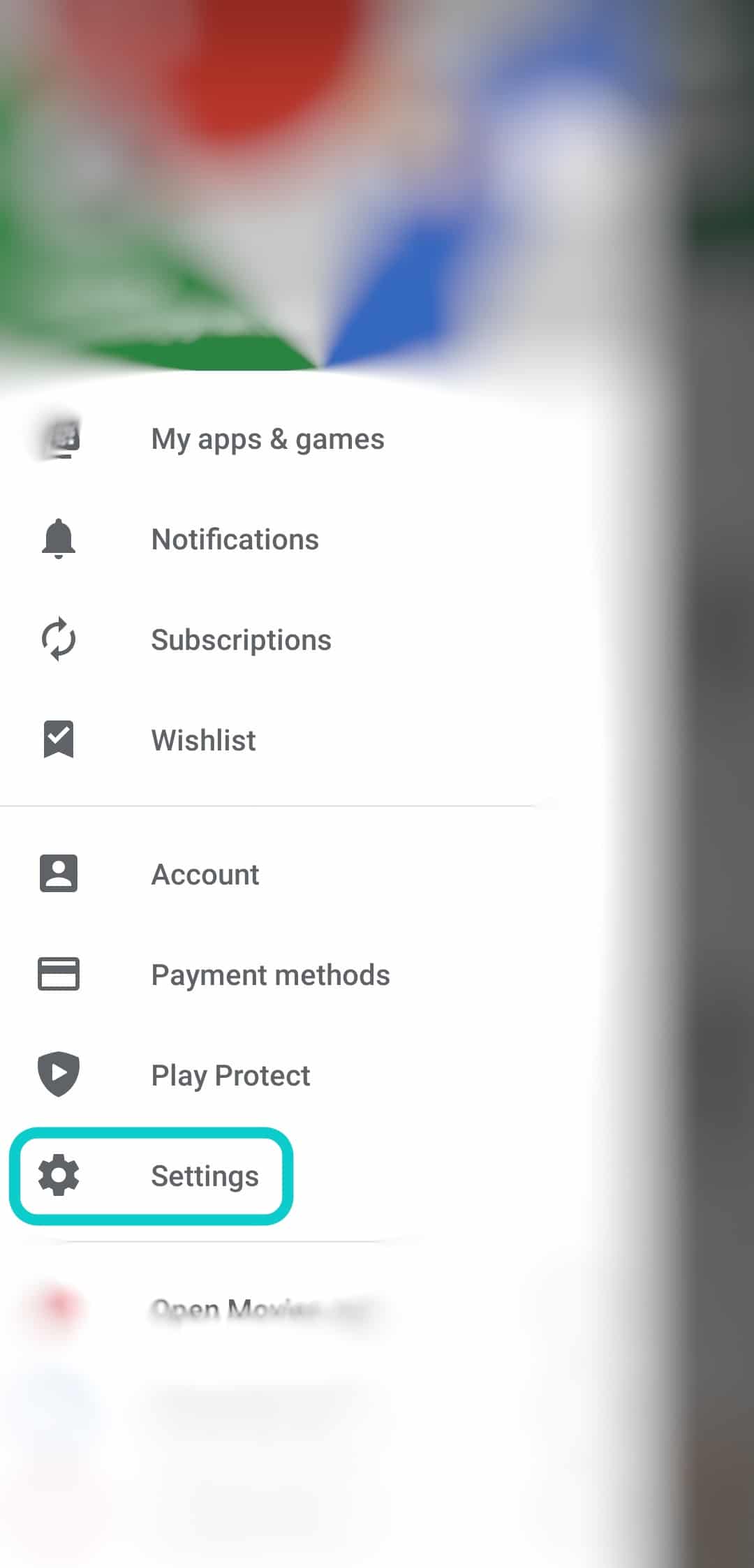Viewport: 754px width, 1568px height.
Task: Select the Play Protect shield icon
Action: [59, 1075]
